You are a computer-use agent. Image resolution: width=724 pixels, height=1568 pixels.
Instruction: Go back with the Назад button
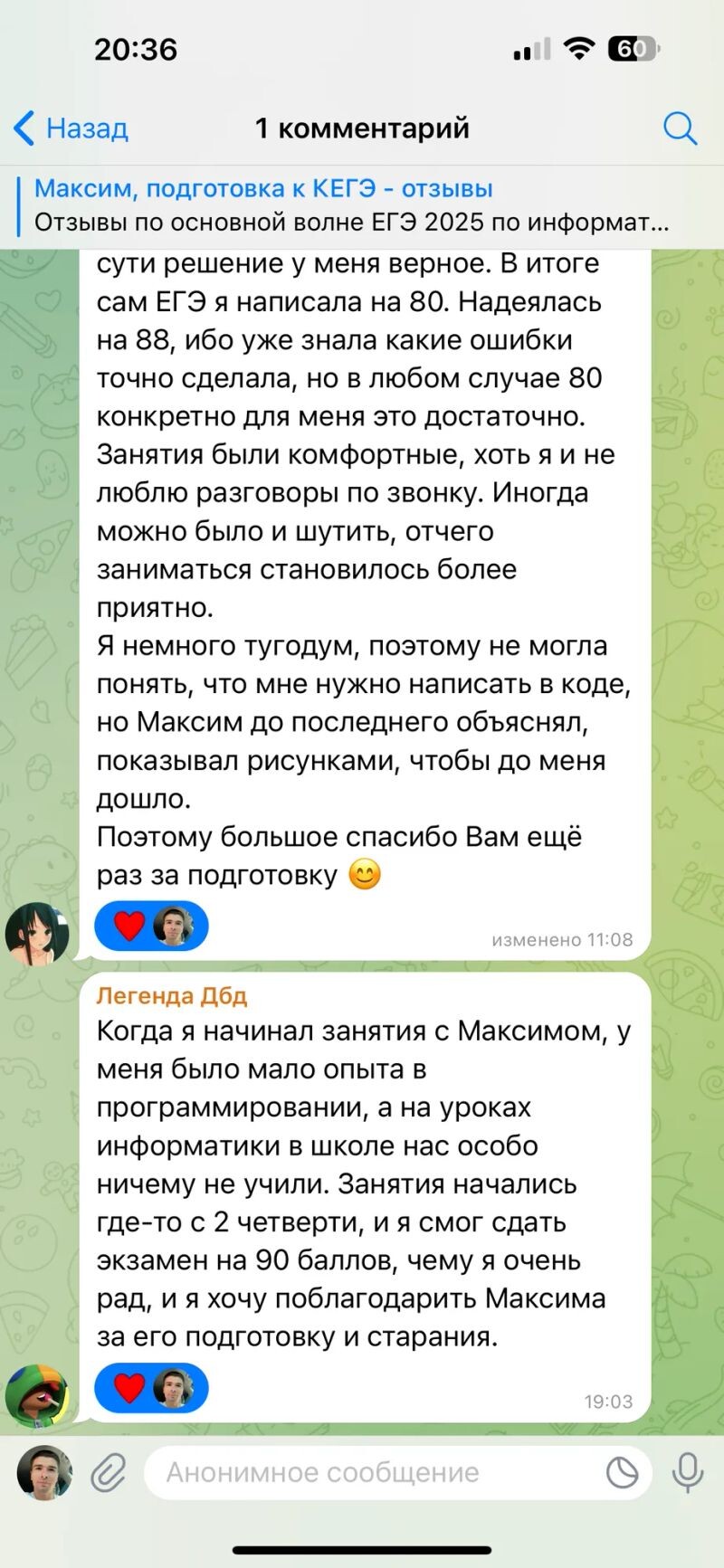click(71, 128)
